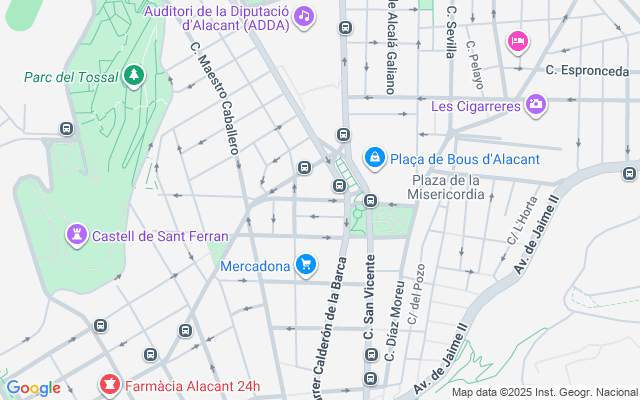The width and height of the screenshot is (640, 400).
Task: Select the pink hotel pin near C. Espronceda
Action: tap(517, 40)
